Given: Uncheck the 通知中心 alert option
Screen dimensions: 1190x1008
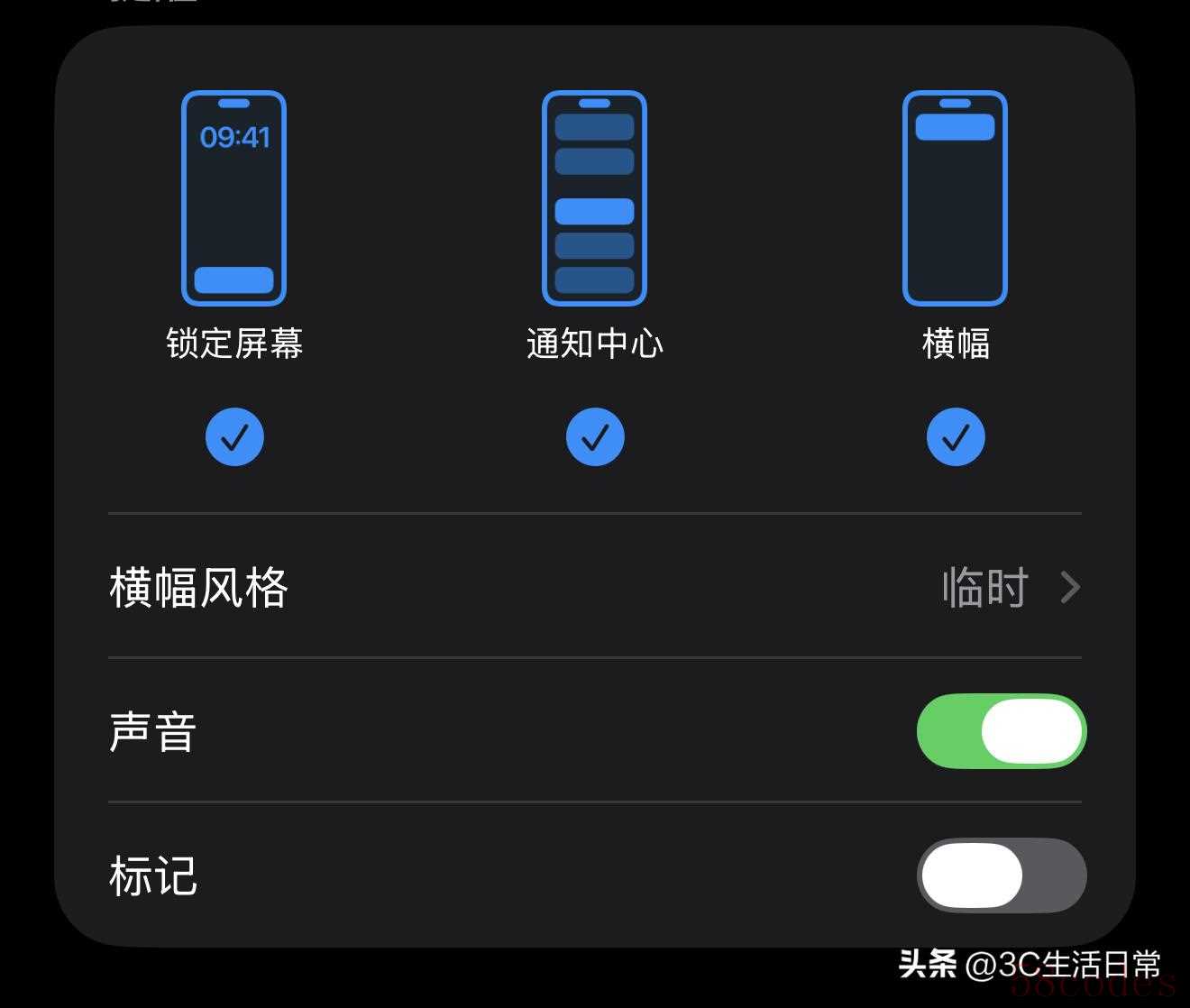Looking at the screenshot, I should click(595, 437).
